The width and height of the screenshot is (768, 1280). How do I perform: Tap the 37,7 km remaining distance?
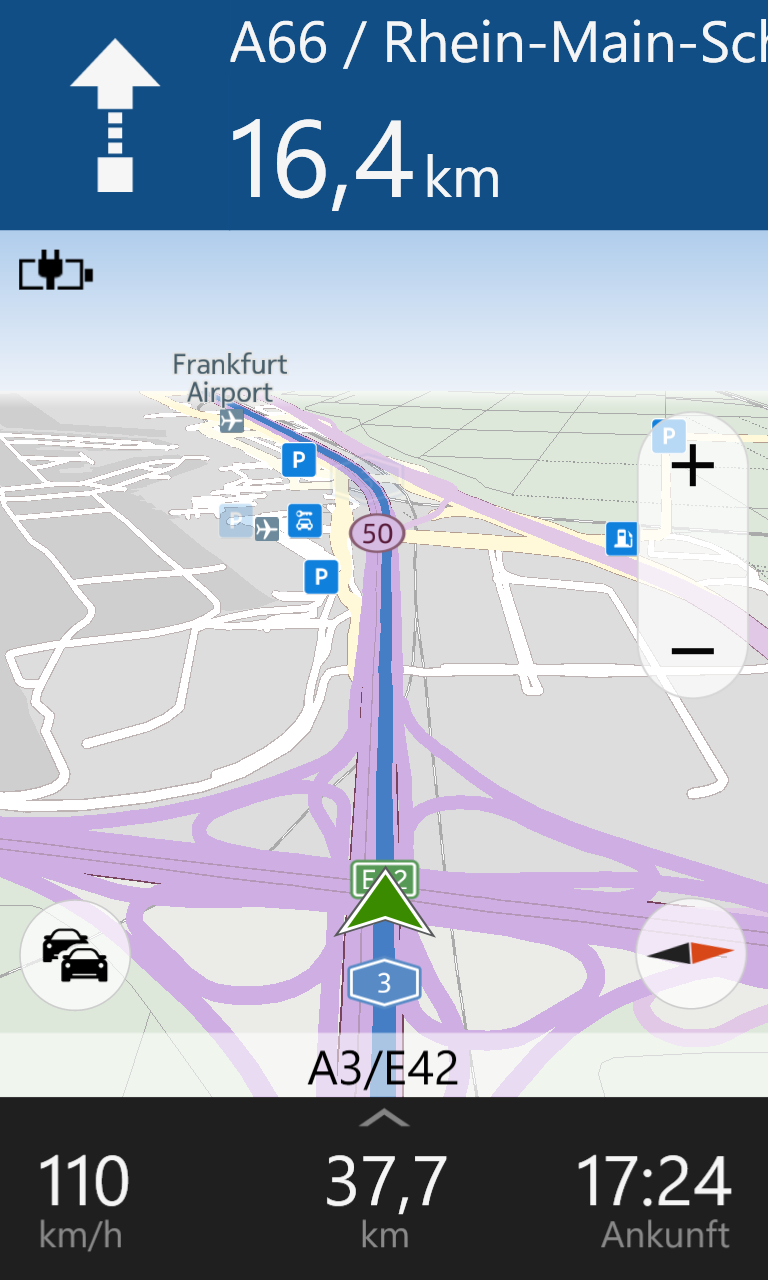point(385,1200)
